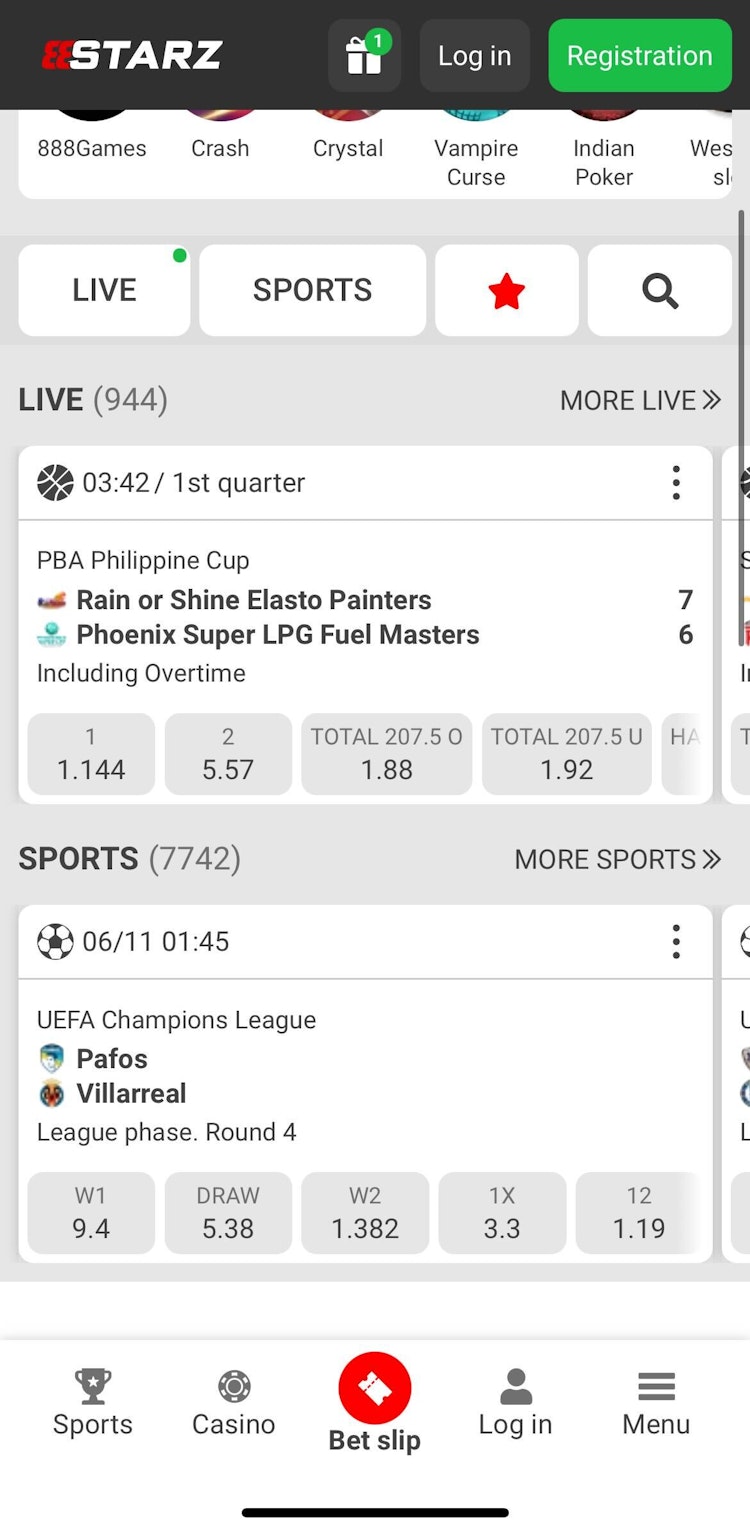Select W2 odds 1.382 for Villarreal
The height and width of the screenshot is (1533, 750).
click(x=365, y=1213)
